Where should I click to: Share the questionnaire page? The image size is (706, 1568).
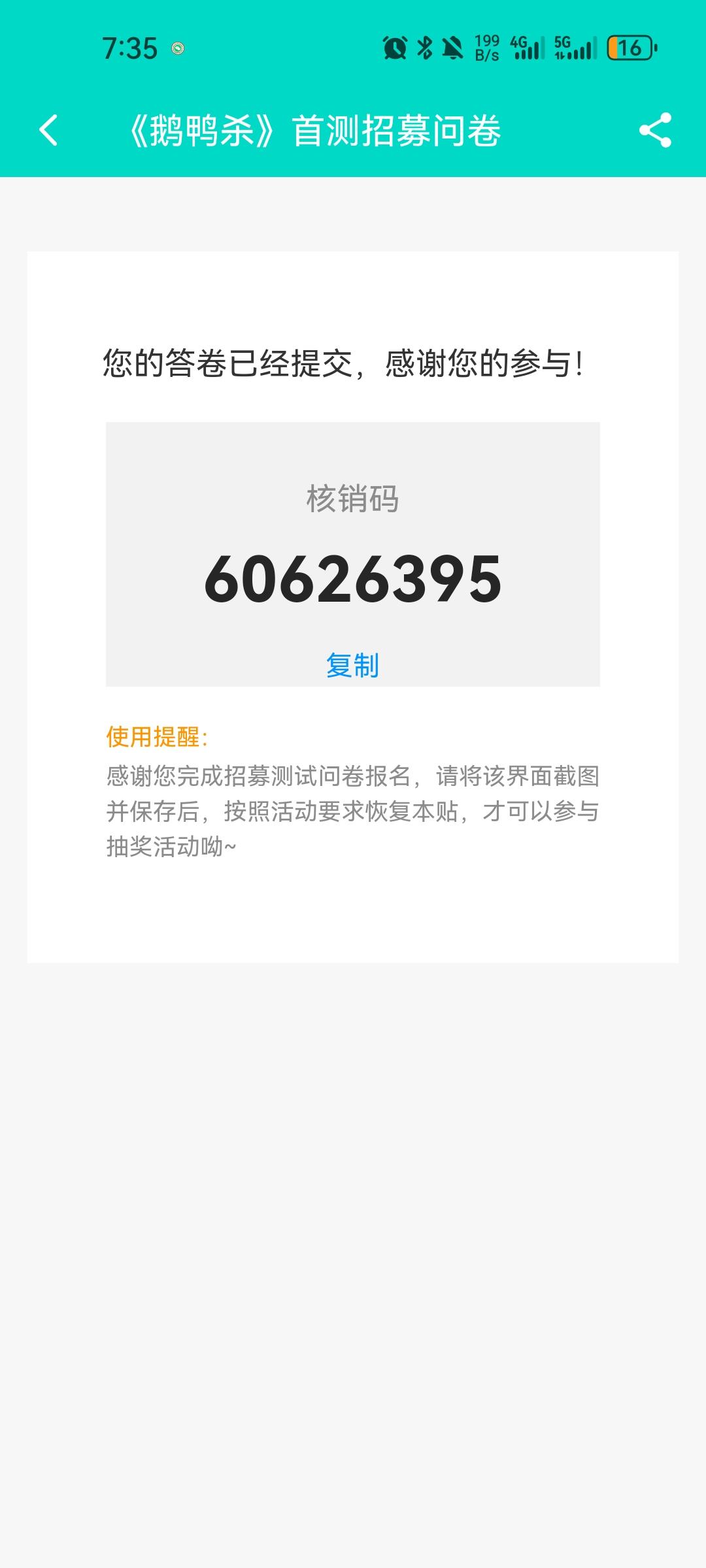[655, 130]
